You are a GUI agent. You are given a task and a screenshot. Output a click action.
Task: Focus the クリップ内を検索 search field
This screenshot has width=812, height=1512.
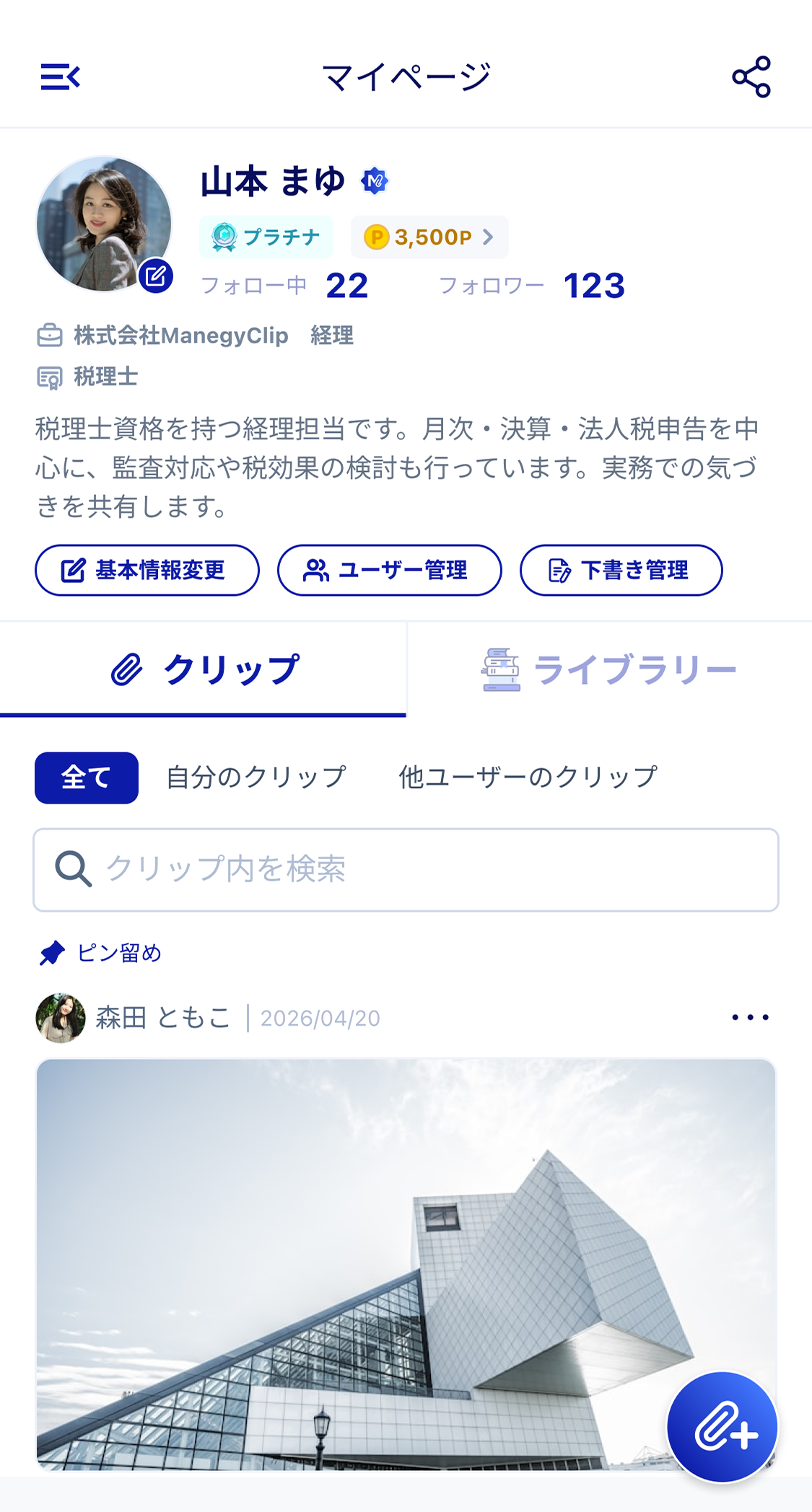click(406, 870)
